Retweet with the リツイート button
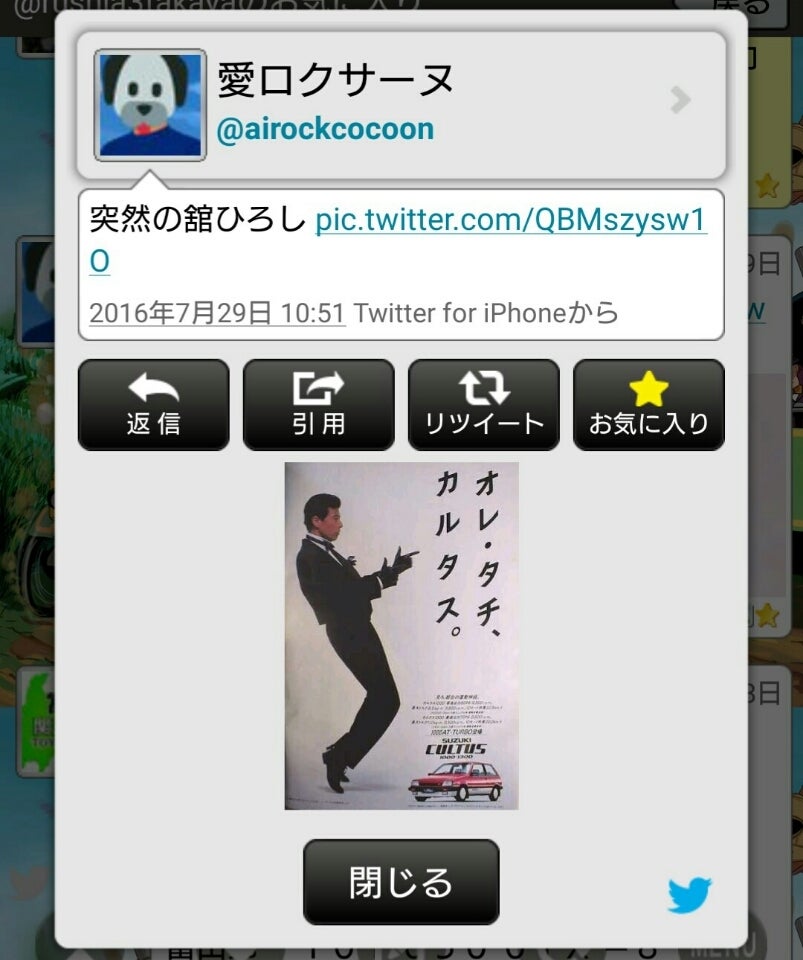Viewport: 803px width, 960px height. point(483,405)
